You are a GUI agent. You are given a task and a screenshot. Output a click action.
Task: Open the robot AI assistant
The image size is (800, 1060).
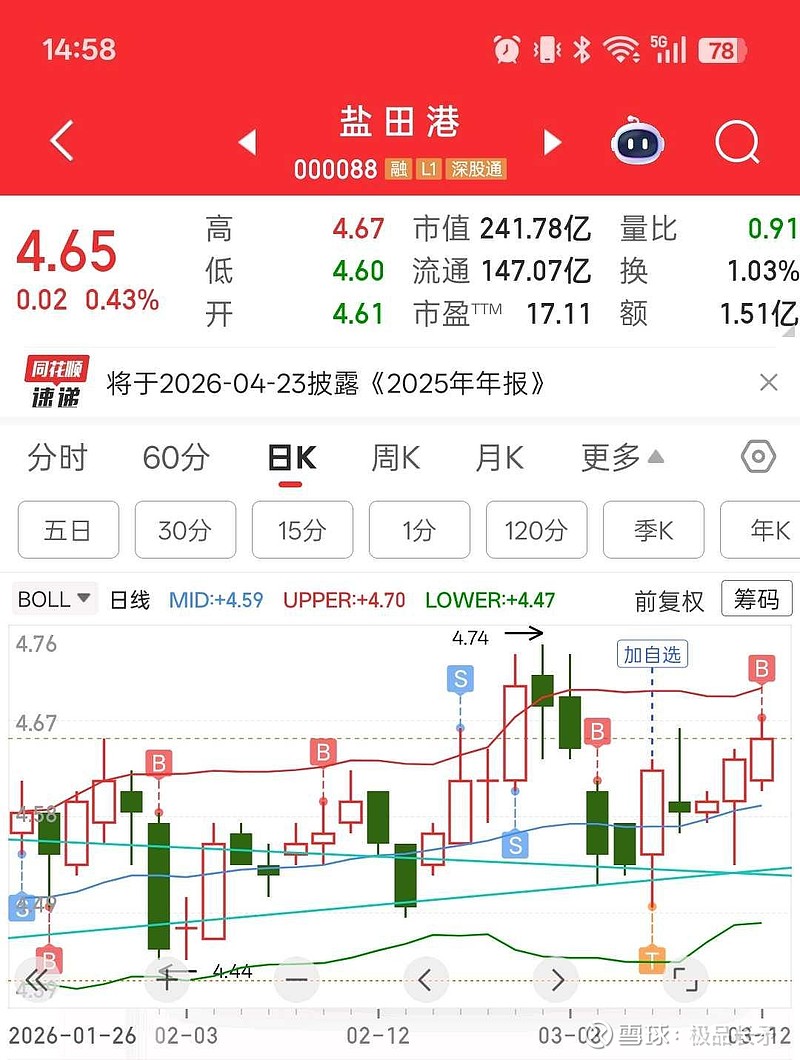click(638, 143)
